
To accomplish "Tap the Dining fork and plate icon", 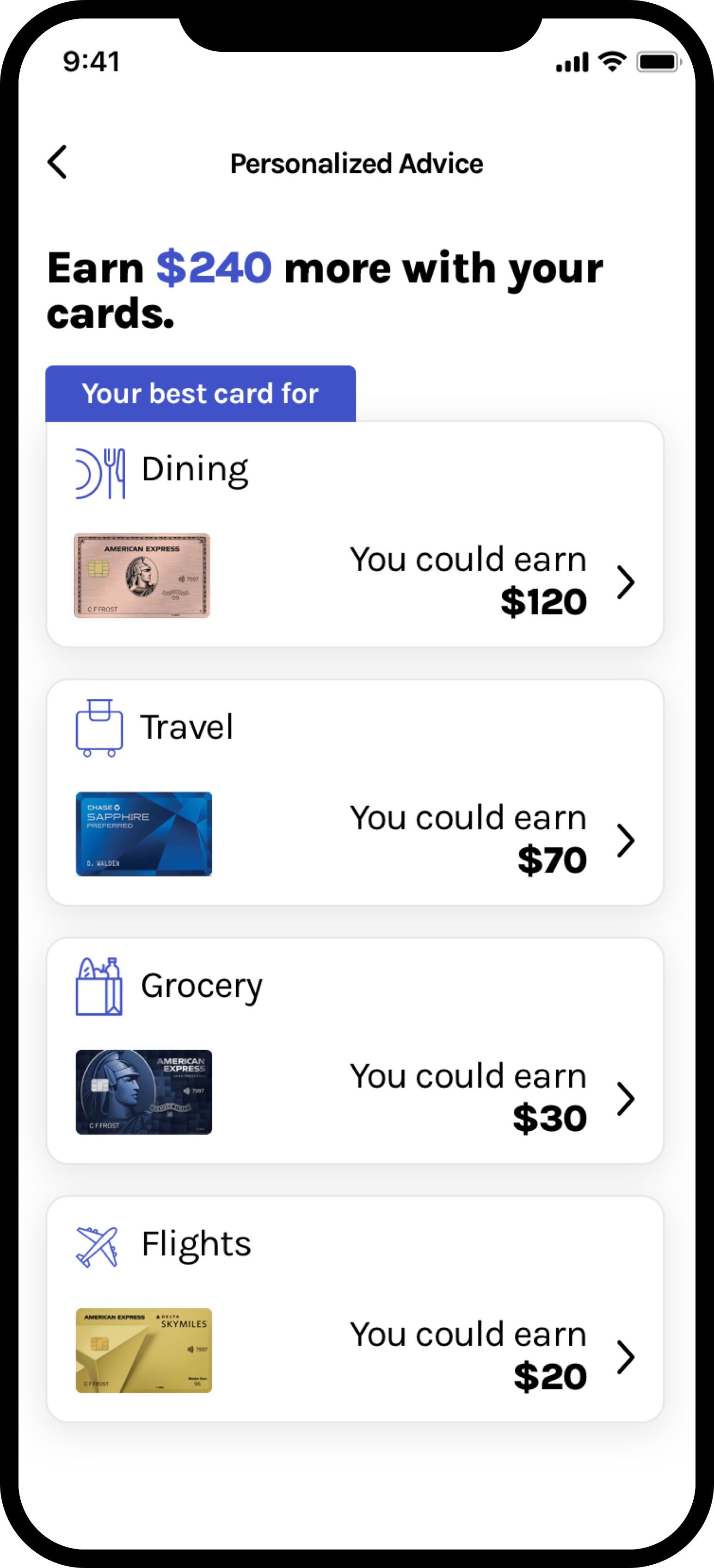I will point(99,469).
